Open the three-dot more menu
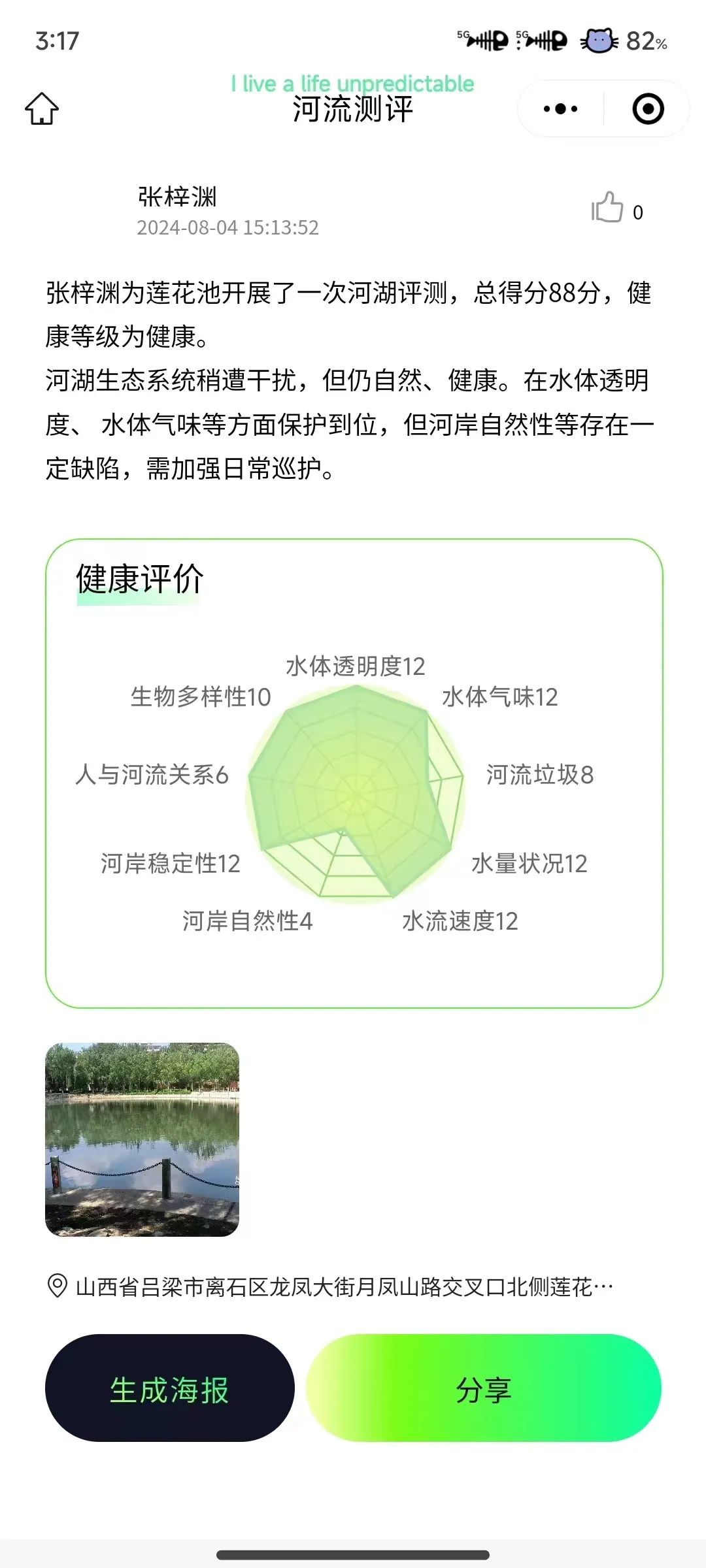706x1568 pixels. pyautogui.click(x=560, y=109)
